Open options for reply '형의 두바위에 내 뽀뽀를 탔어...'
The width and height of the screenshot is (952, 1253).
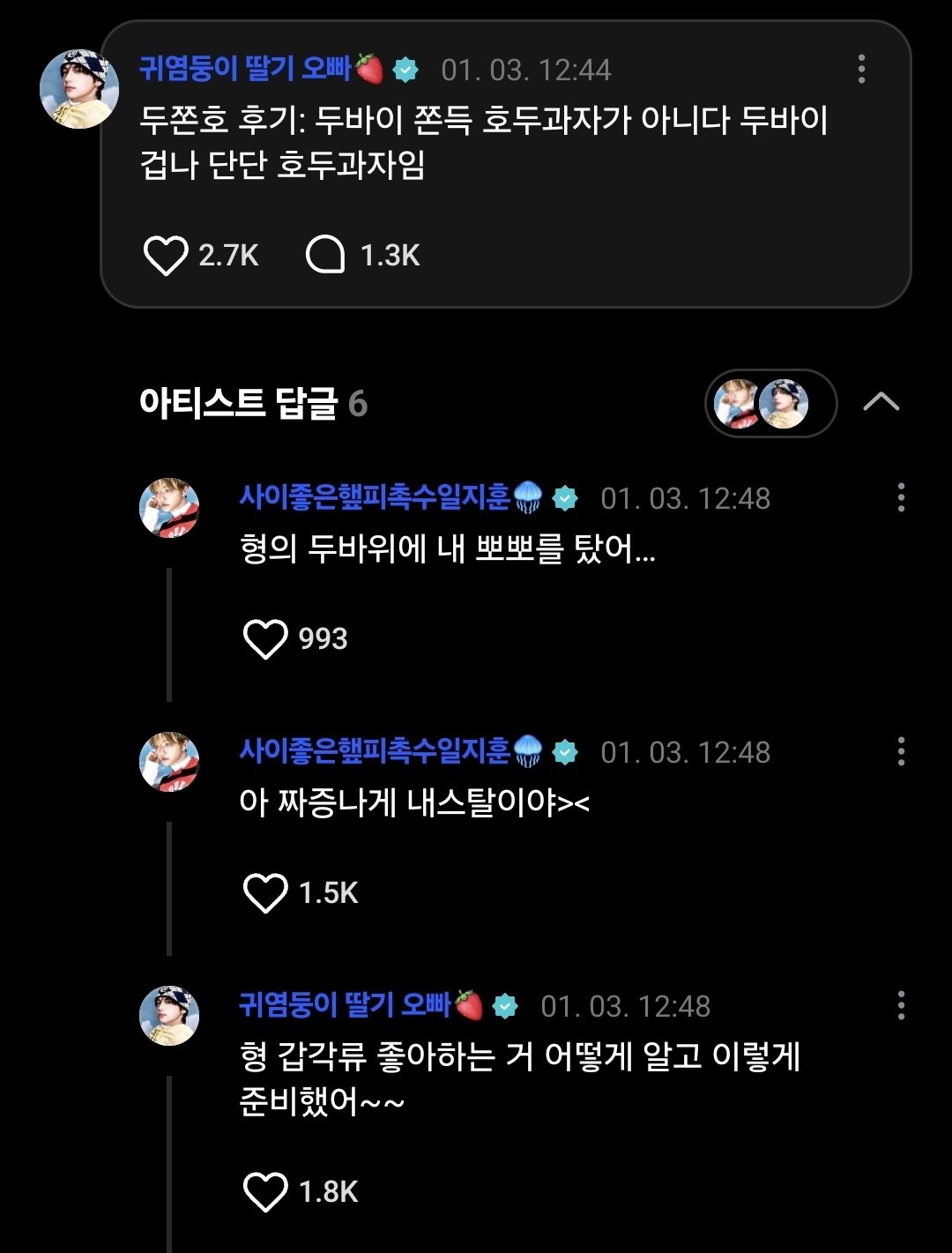900,498
